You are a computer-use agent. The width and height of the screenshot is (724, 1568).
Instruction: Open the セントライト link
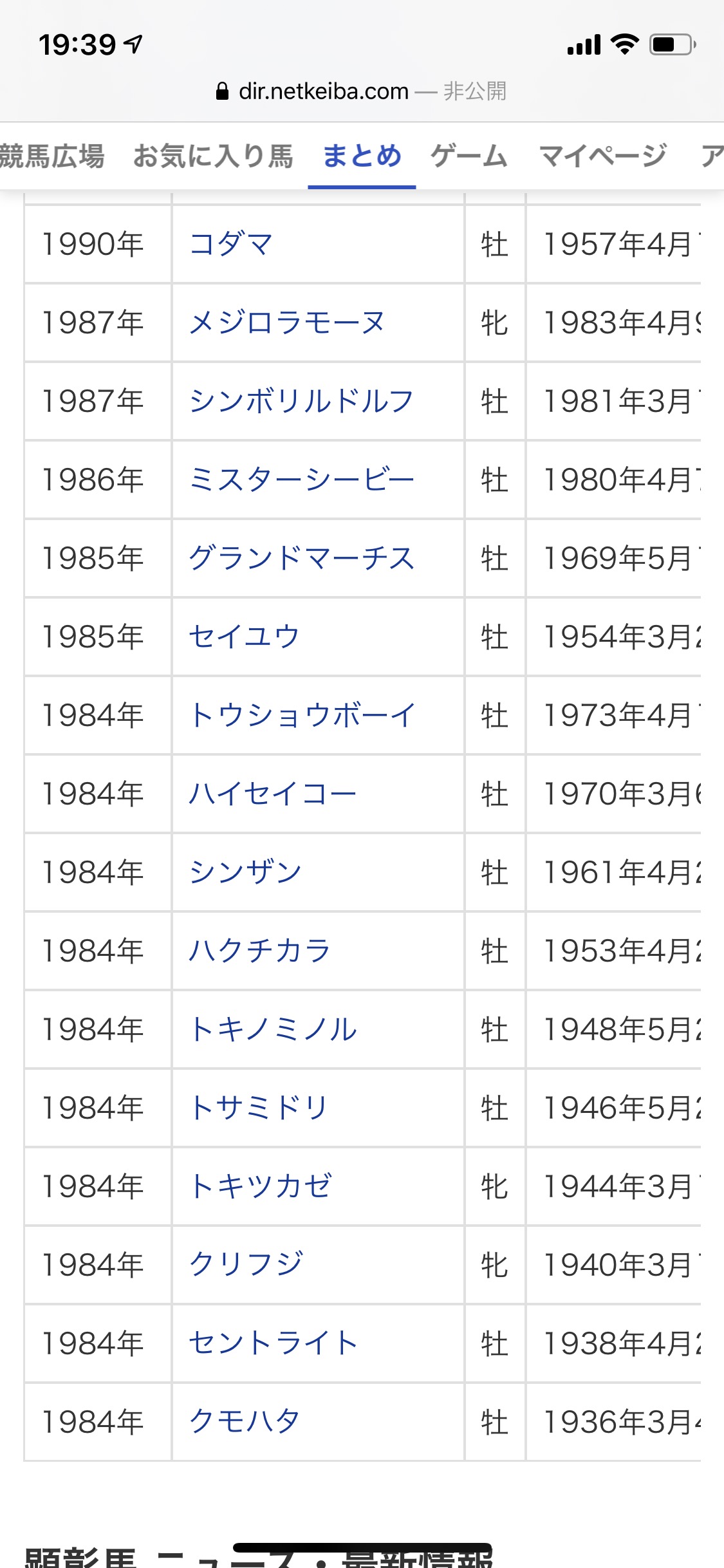point(273,1343)
